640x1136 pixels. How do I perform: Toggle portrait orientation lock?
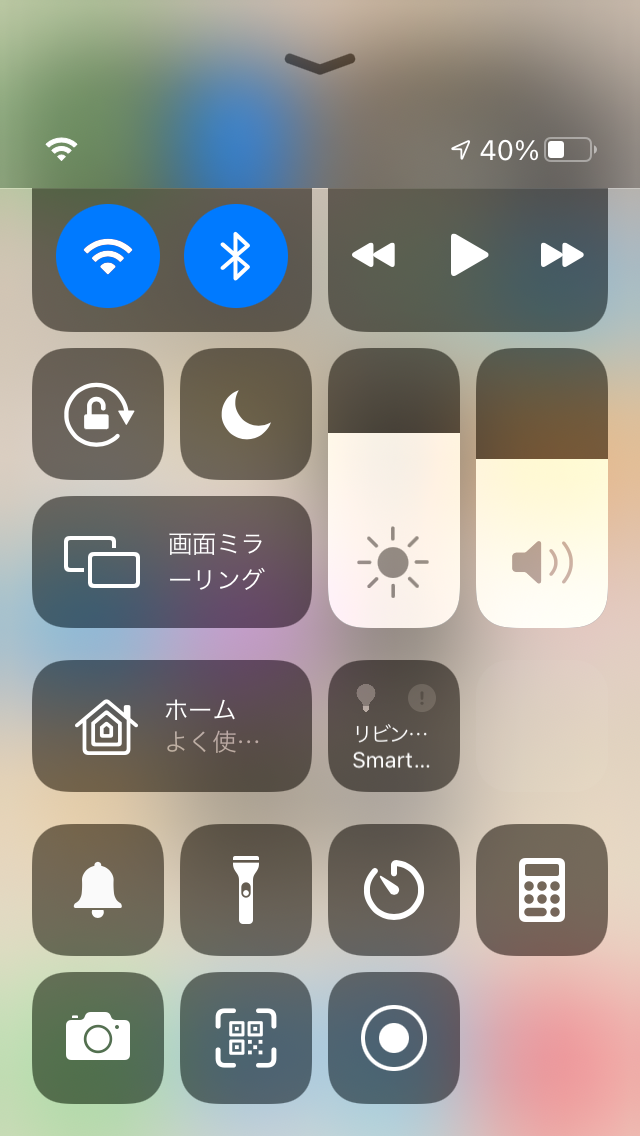(98, 414)
